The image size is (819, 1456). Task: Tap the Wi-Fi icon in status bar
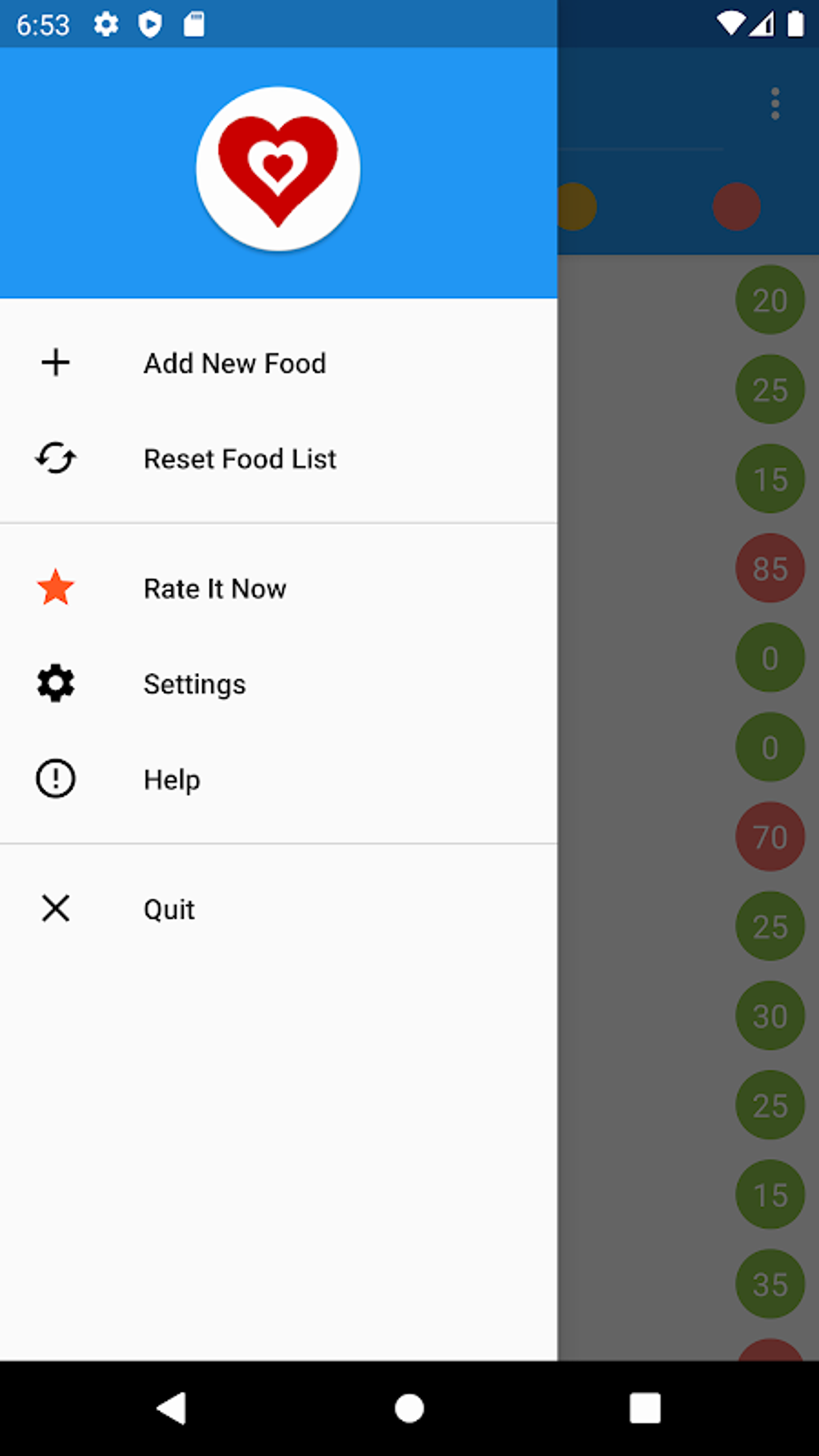(x=729, y=23)
